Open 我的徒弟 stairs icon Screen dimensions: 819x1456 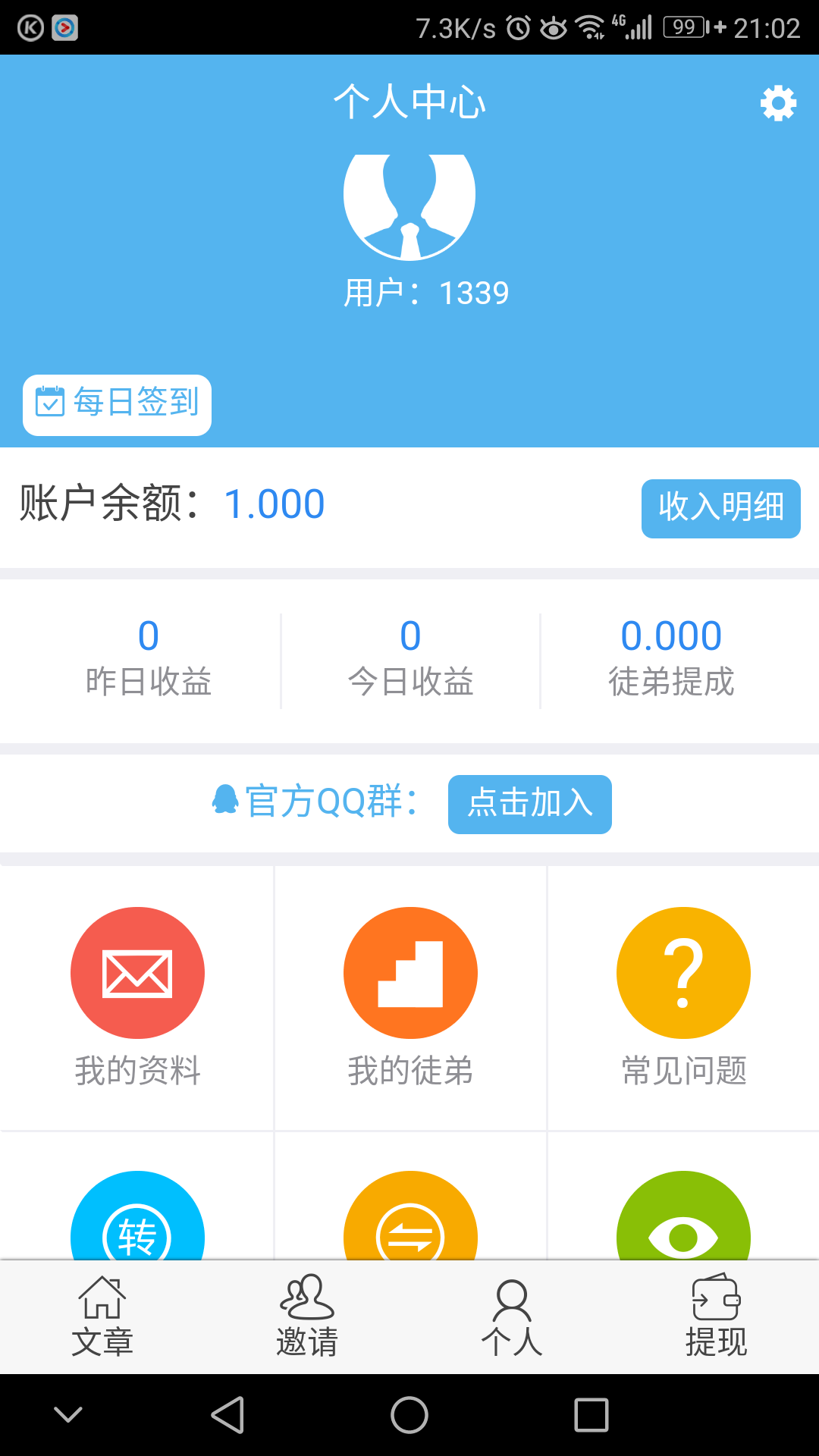[409, 973]
